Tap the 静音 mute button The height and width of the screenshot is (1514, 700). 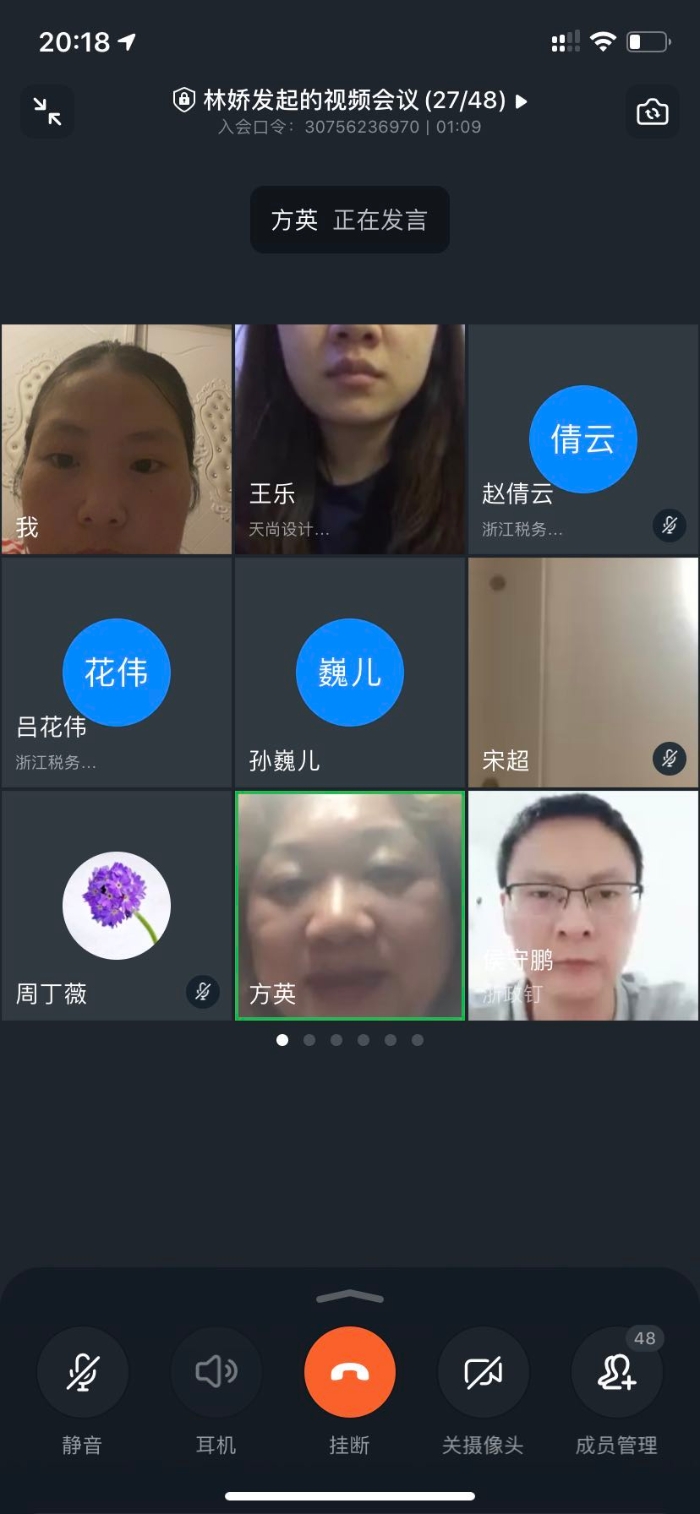click(x=82, y=1372)
